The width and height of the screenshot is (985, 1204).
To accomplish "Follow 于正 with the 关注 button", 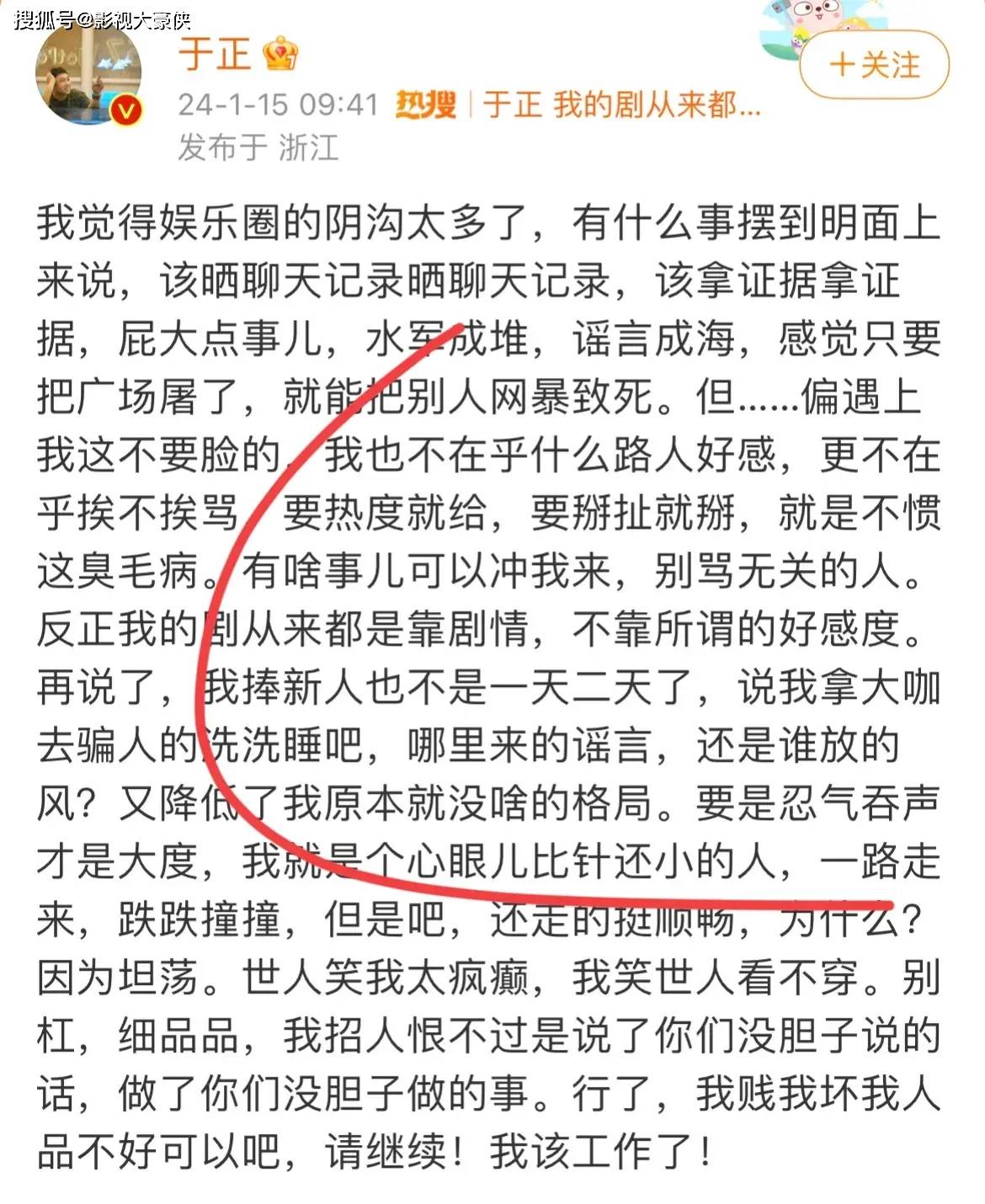I will point(874,65).
